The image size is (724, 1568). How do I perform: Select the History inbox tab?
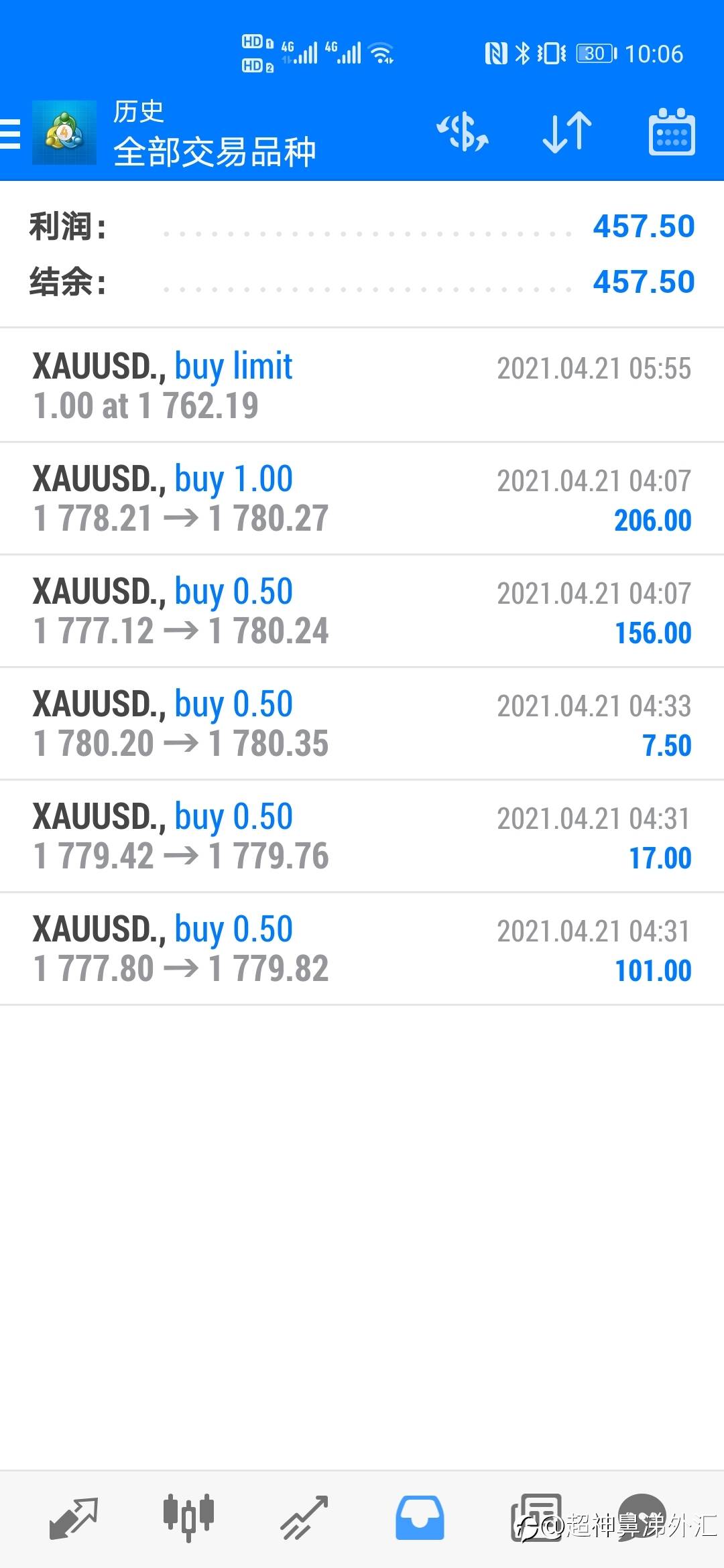pos(420,1518)
